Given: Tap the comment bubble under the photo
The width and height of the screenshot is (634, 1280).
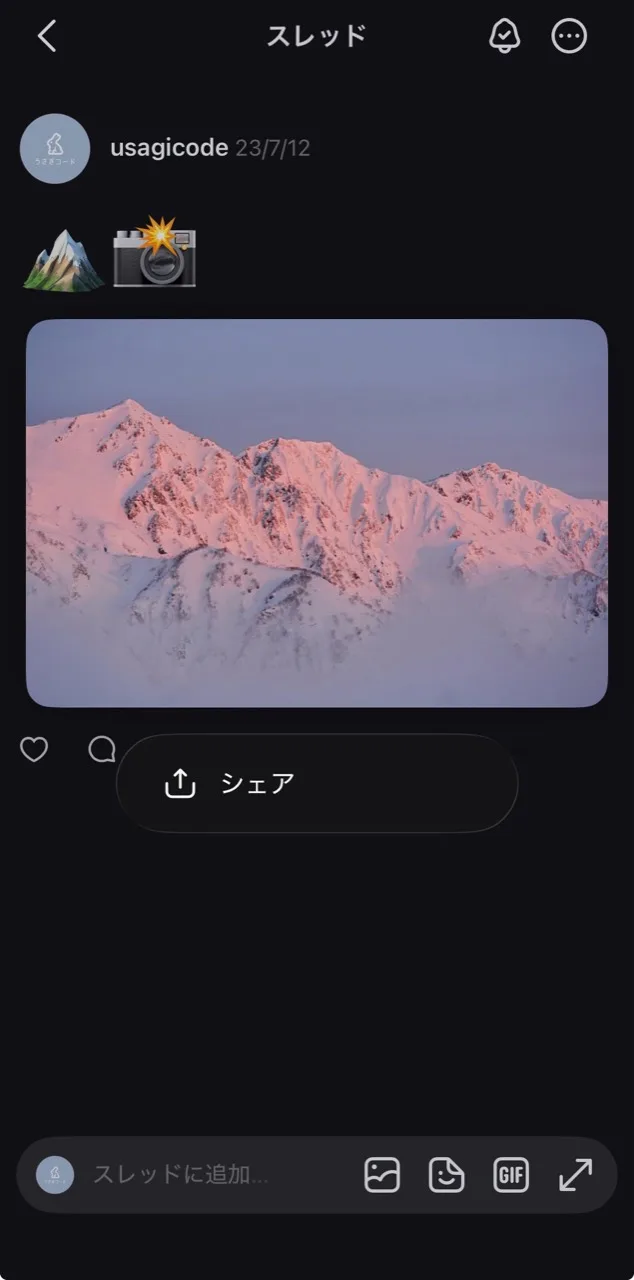Looking at the screenshot, I should click(x=101, y=749).
